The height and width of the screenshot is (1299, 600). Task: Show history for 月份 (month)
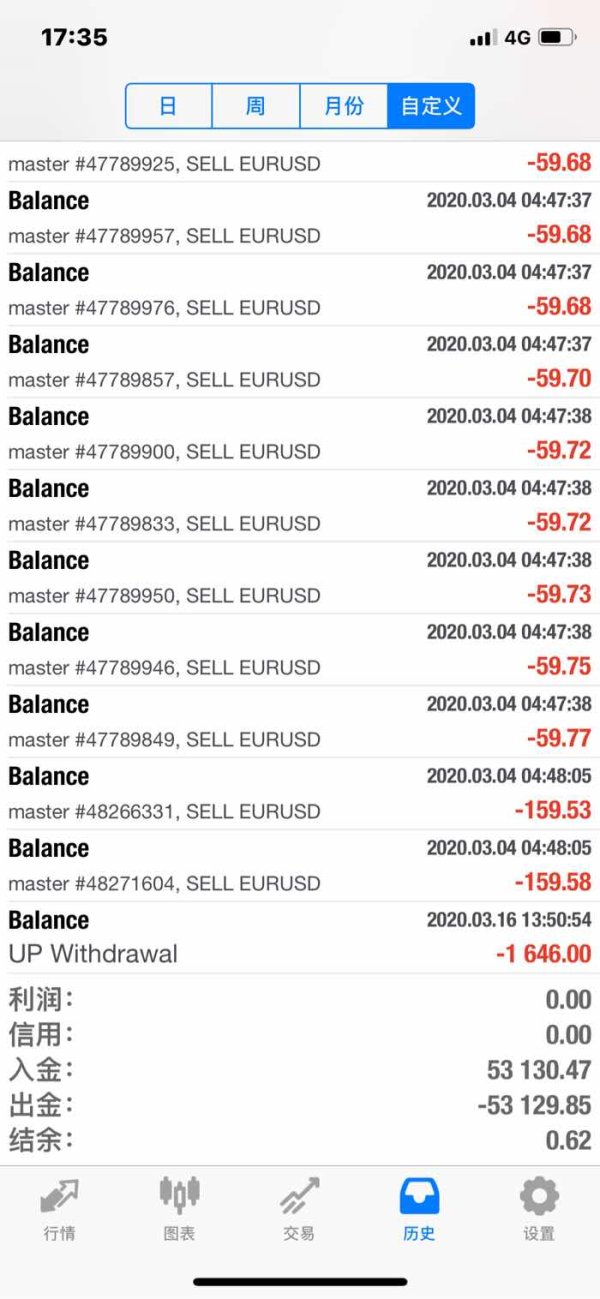[343, 106]
